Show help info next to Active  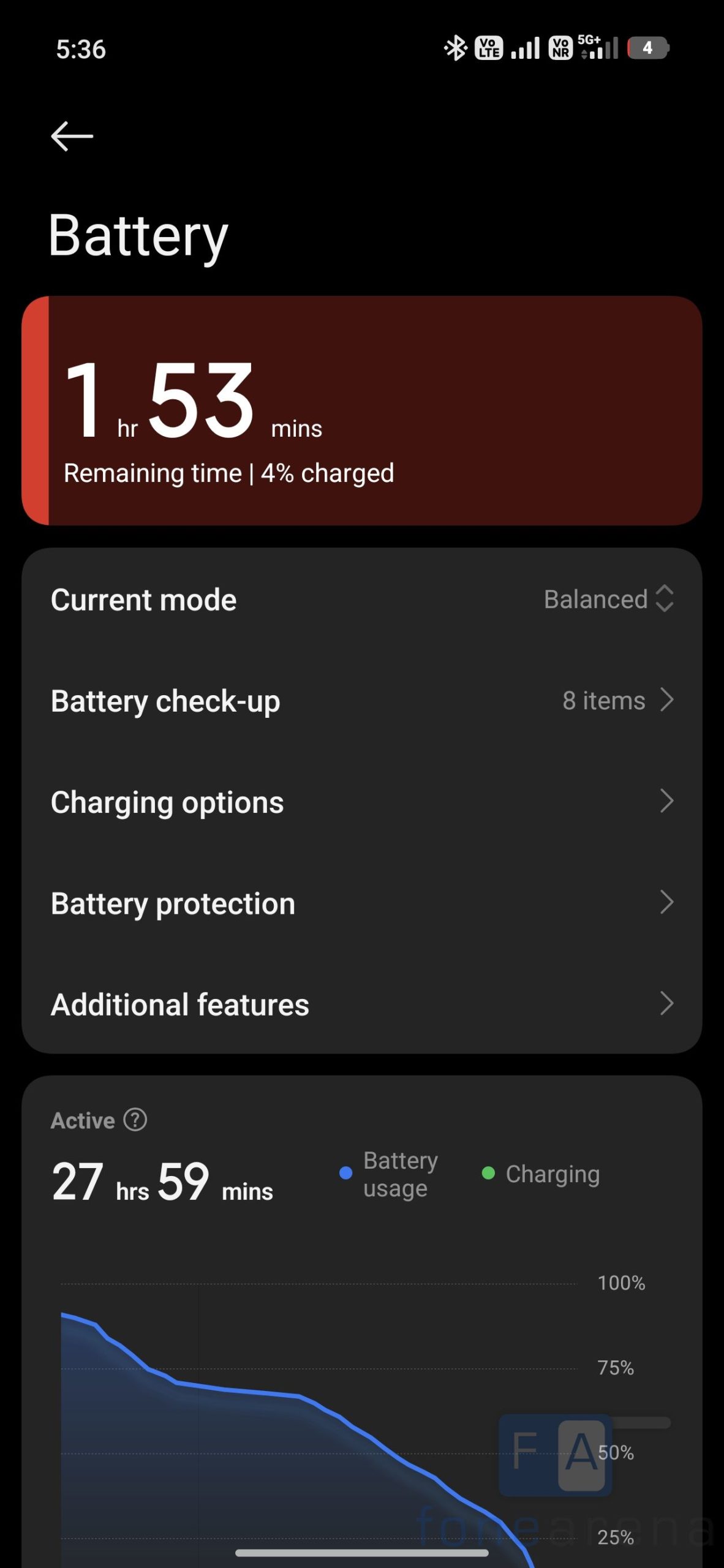click(135, 1120)
